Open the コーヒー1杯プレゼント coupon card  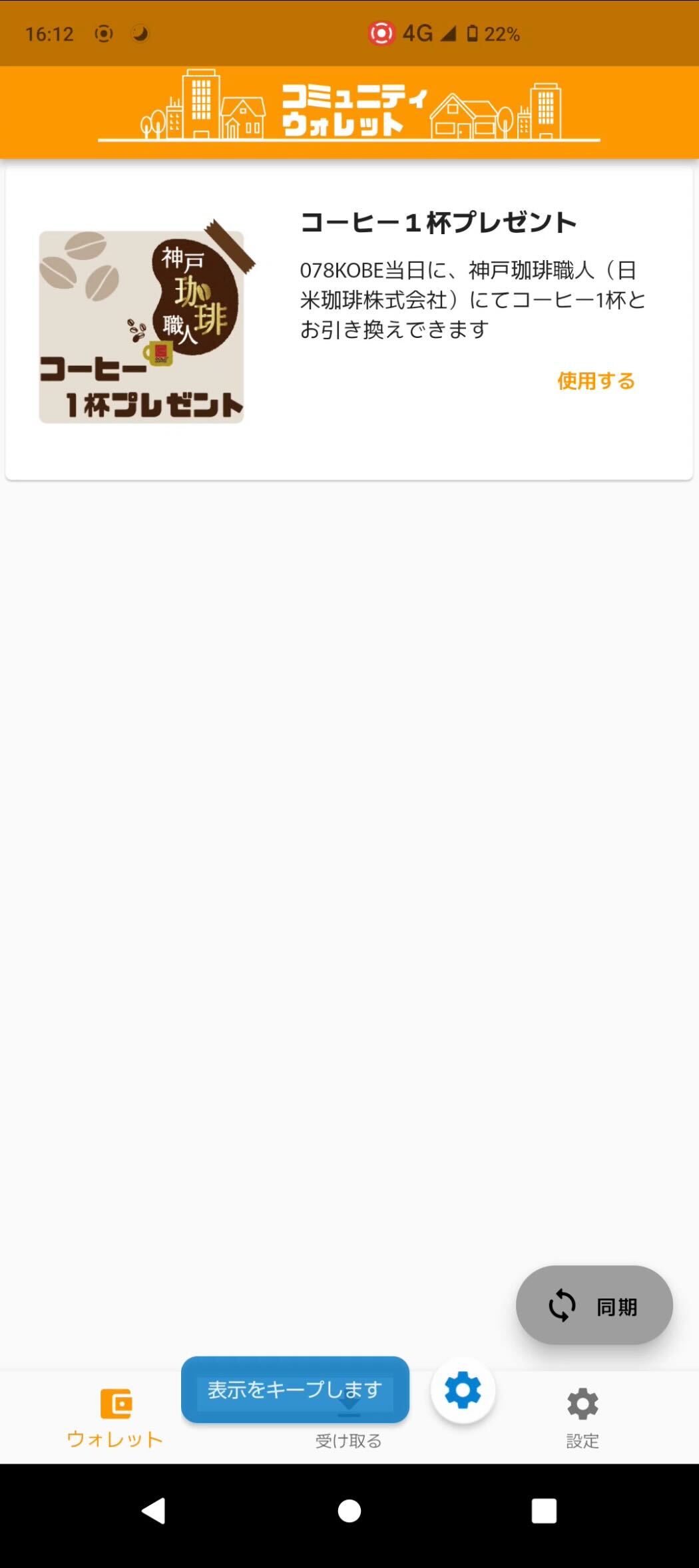pyautogui.click(x=349, y=324)
